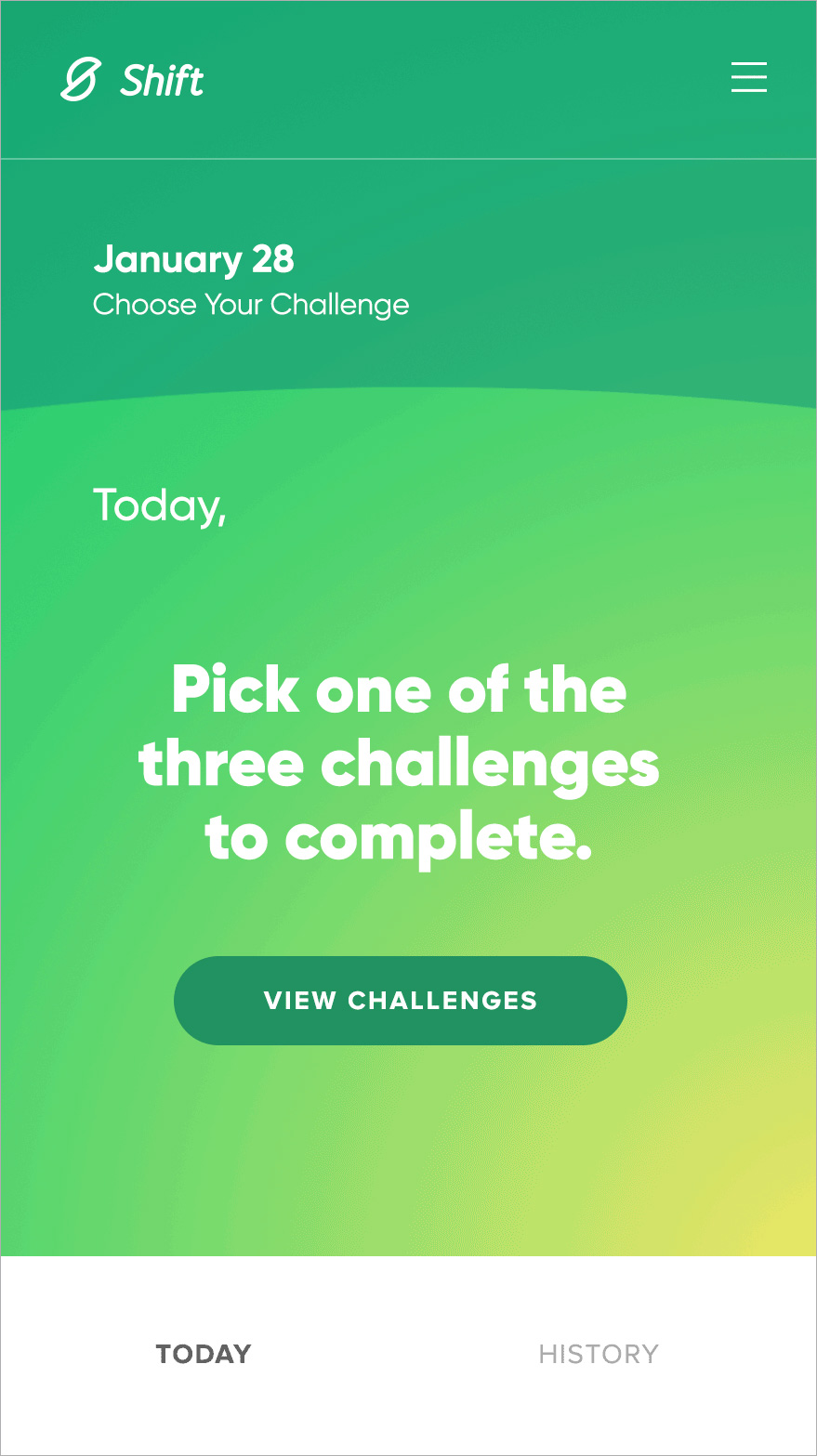Screen dimensions: 817x1456
Task: Tap the View Challenges button
Action: pos(401,1001)
